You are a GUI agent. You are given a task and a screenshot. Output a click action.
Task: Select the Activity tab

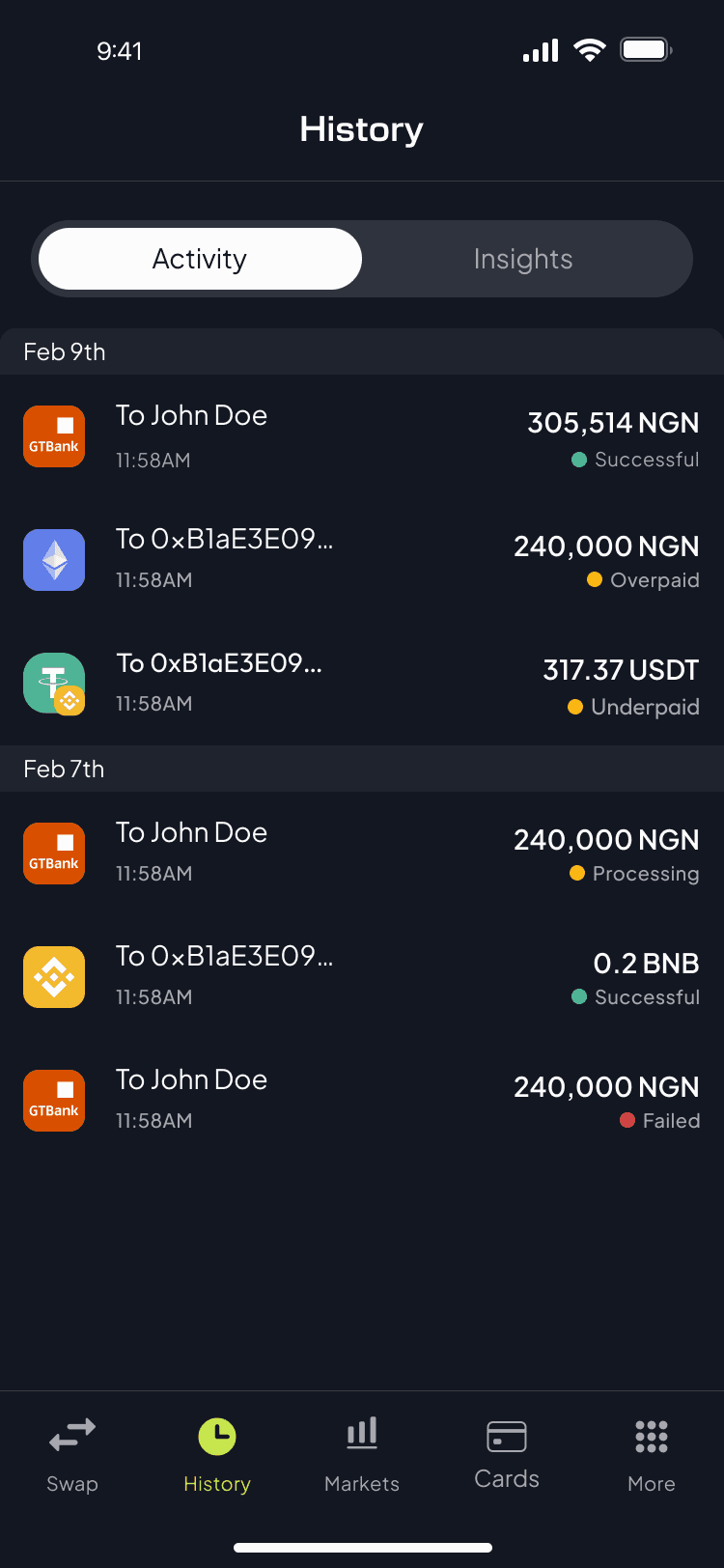click(x=200, y=259)
